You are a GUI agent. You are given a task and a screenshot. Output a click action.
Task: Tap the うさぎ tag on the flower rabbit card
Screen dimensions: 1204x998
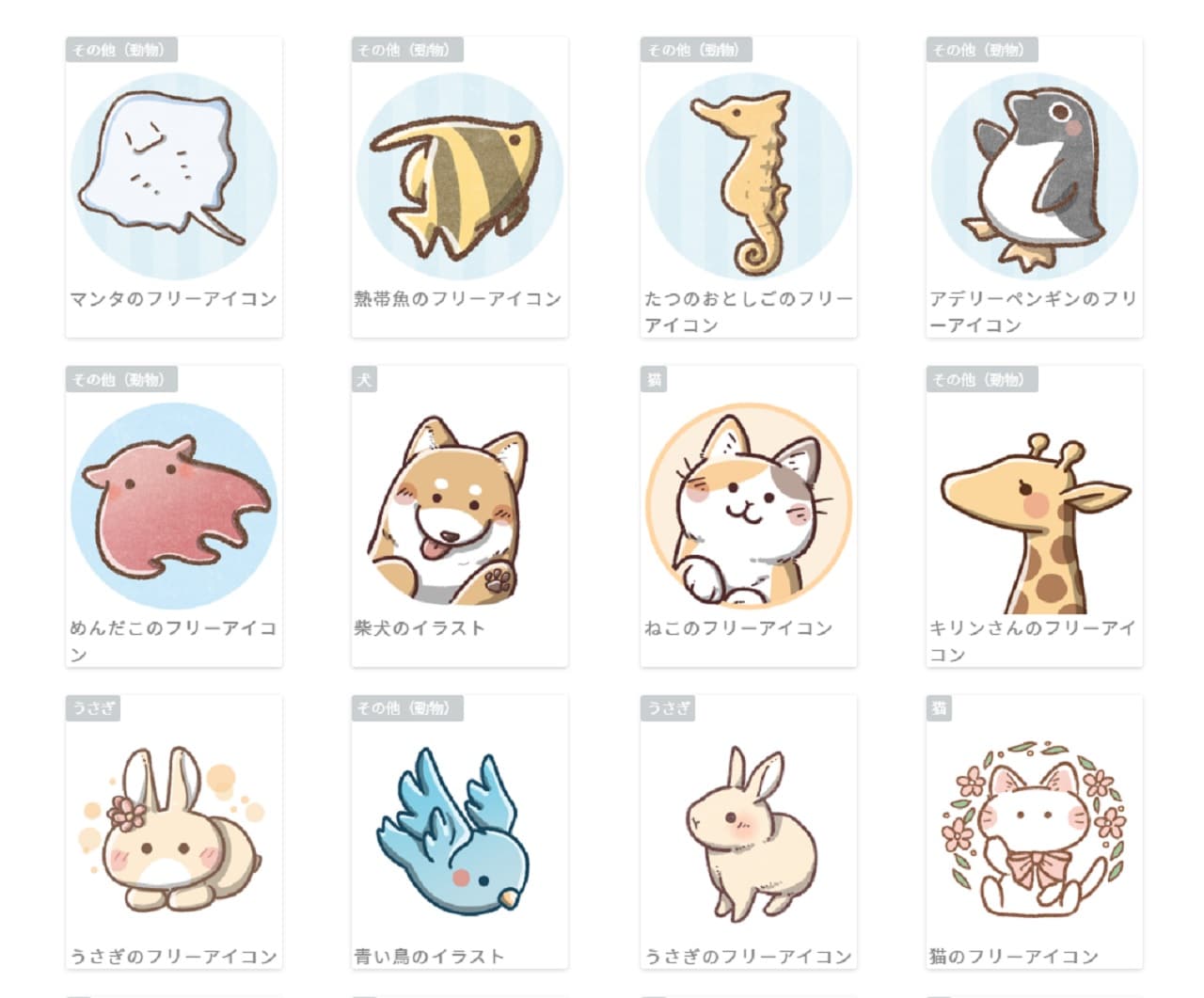[93, 708]
